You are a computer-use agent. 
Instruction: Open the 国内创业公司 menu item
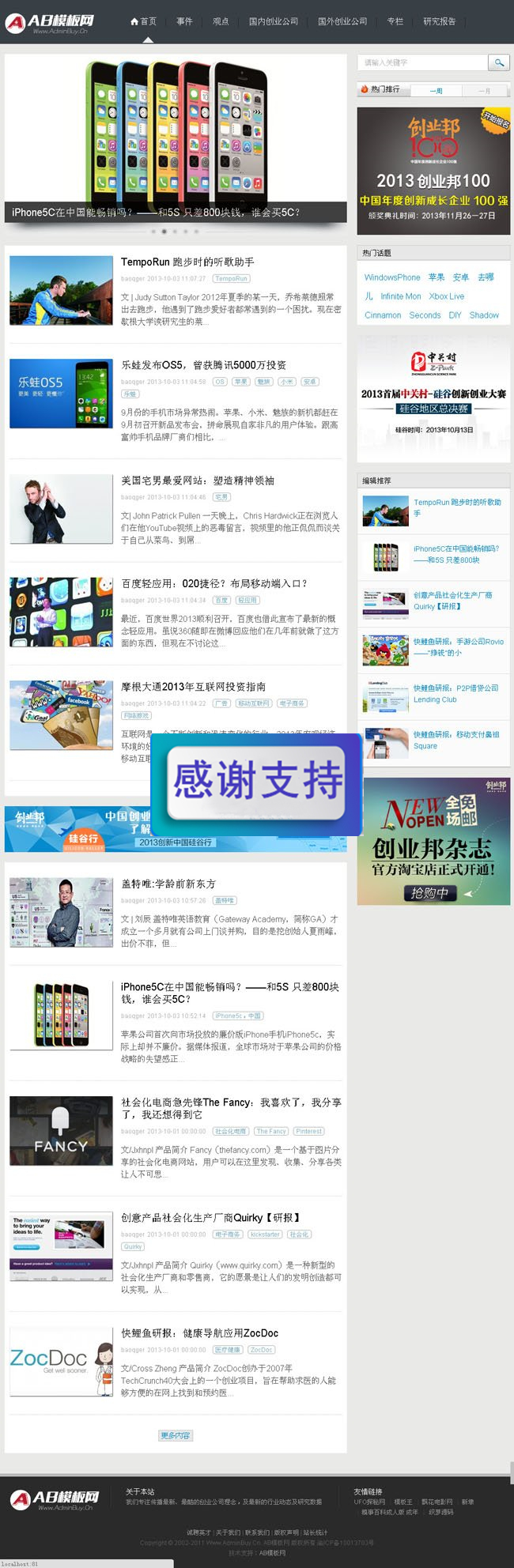273,21
